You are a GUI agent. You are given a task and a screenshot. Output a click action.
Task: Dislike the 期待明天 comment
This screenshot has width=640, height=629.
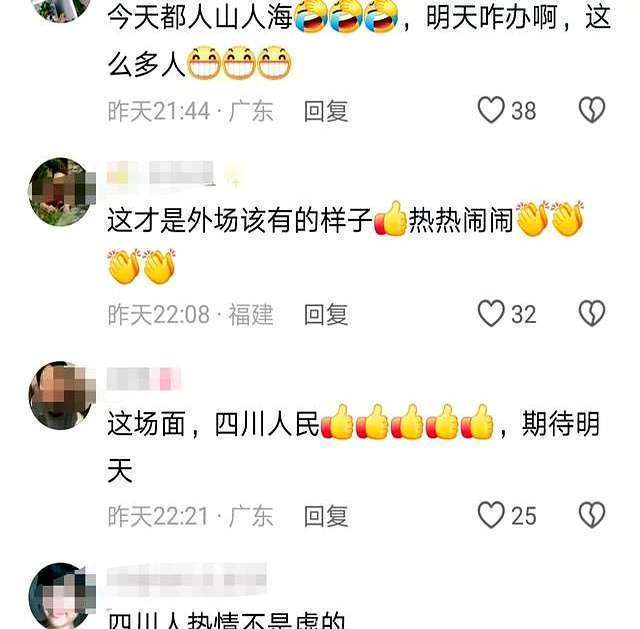(x=592, y=515)
